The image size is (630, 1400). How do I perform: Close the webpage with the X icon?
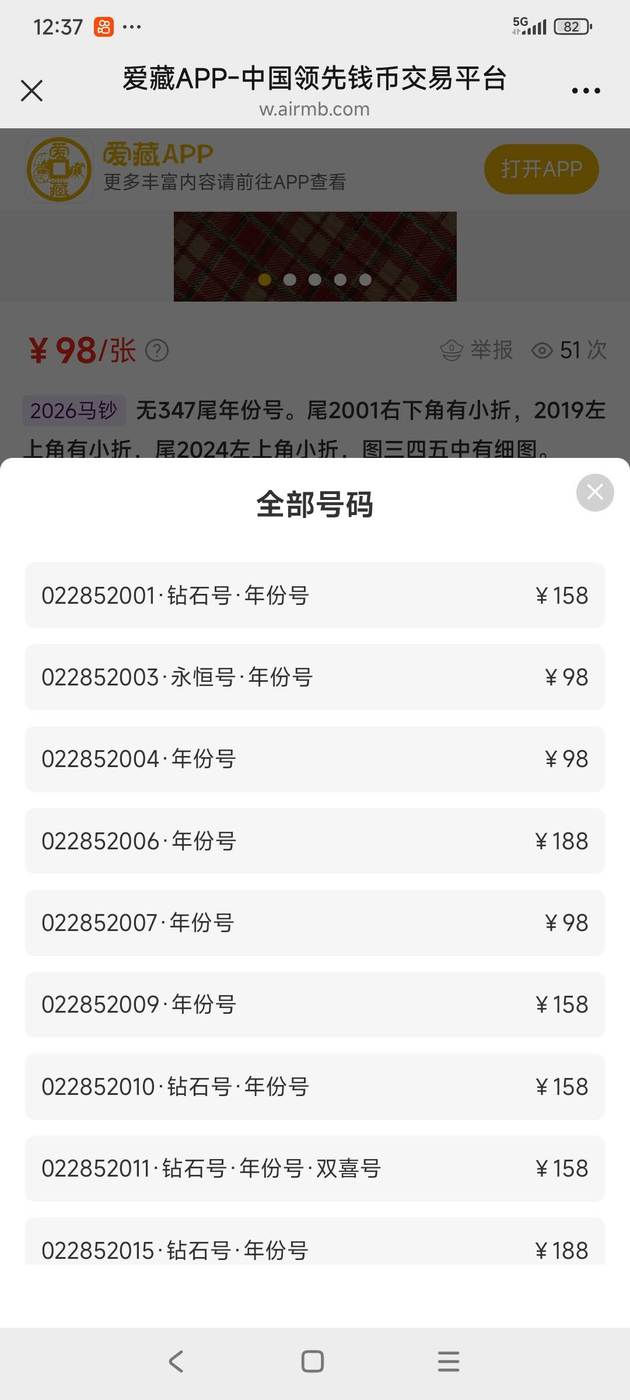click(32, 91)
